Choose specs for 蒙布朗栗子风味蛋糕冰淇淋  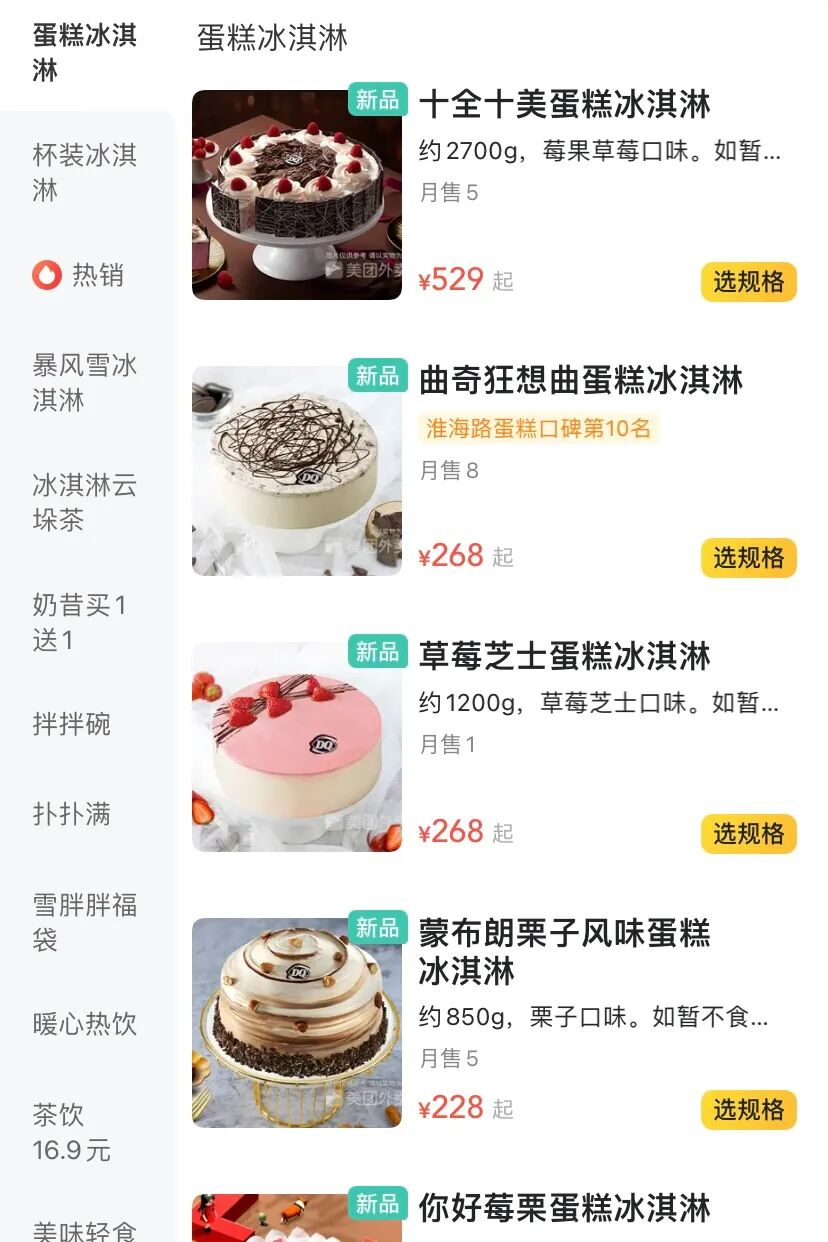click(x=748, y=1110)
